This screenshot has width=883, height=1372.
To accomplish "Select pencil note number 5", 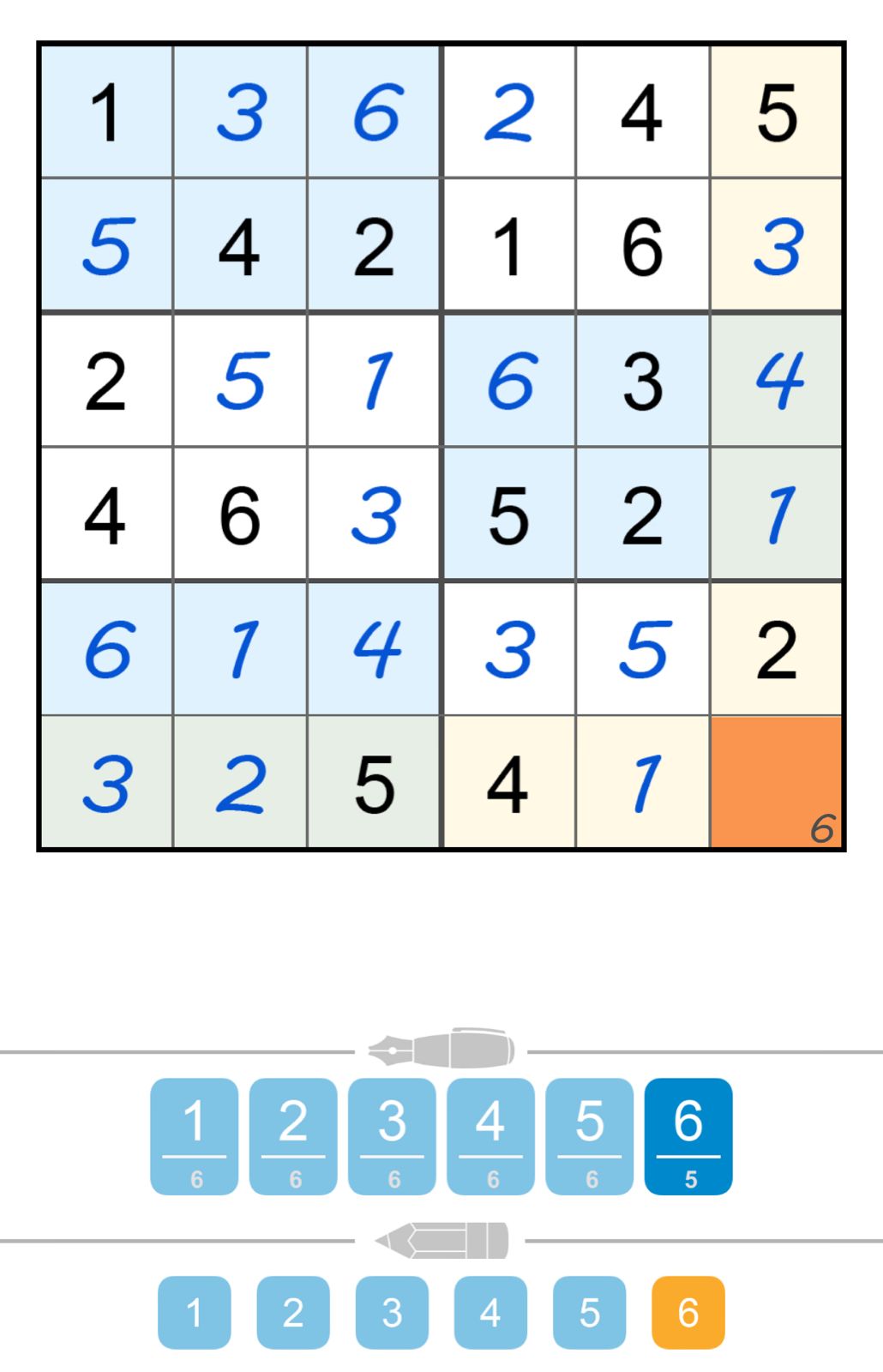I will 588,1310.
